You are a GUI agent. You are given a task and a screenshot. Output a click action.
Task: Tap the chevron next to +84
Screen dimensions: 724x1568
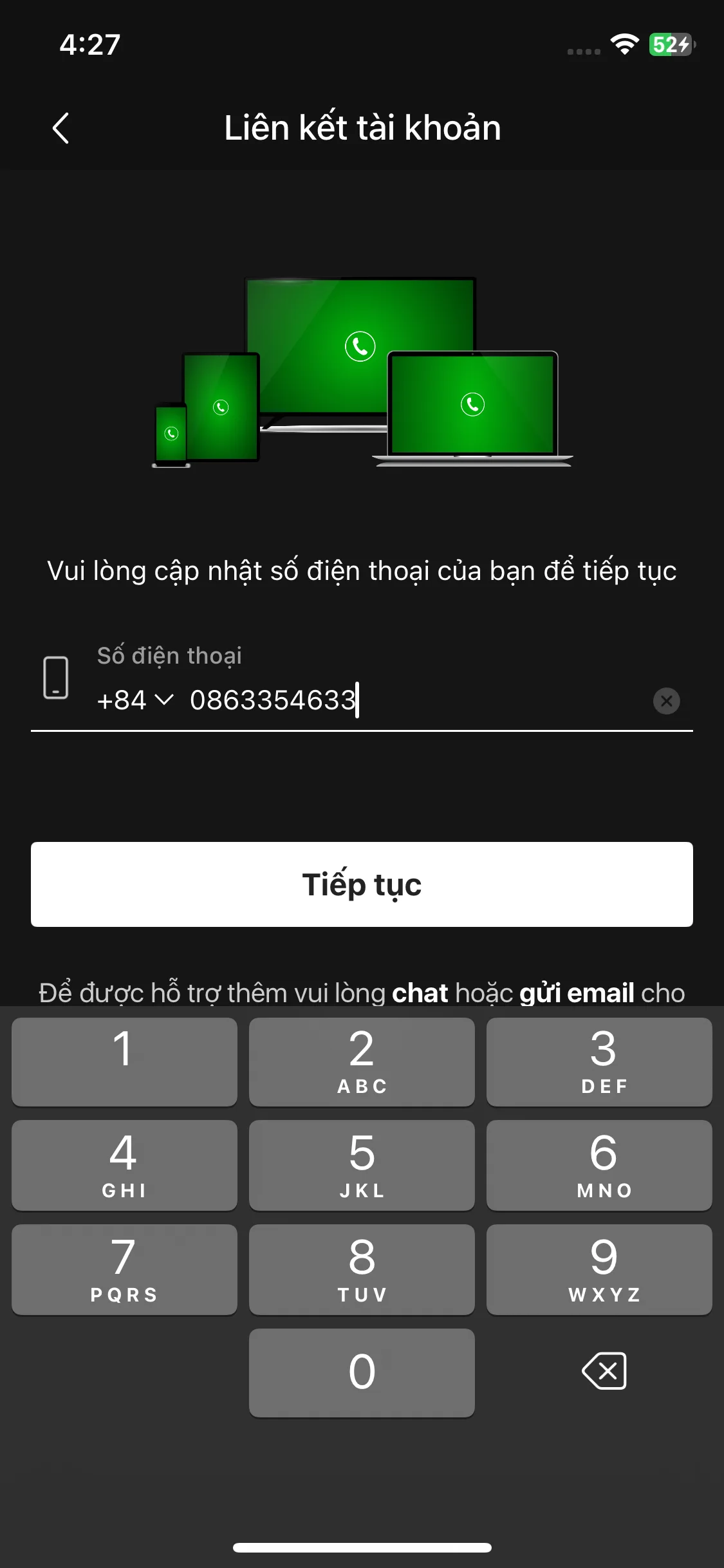tap(166, 700)
